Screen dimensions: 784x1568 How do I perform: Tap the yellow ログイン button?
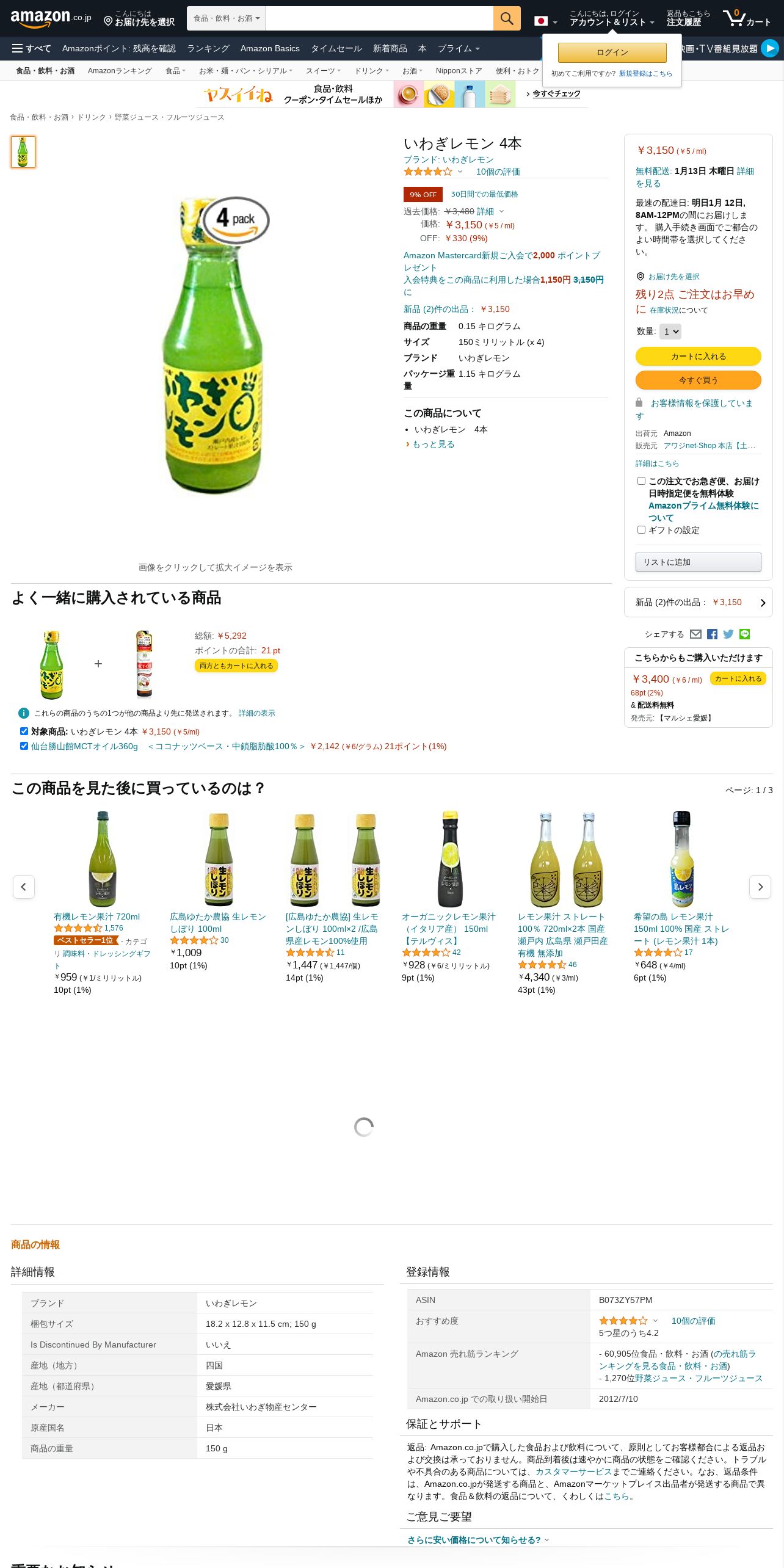(x=612, y=53)
